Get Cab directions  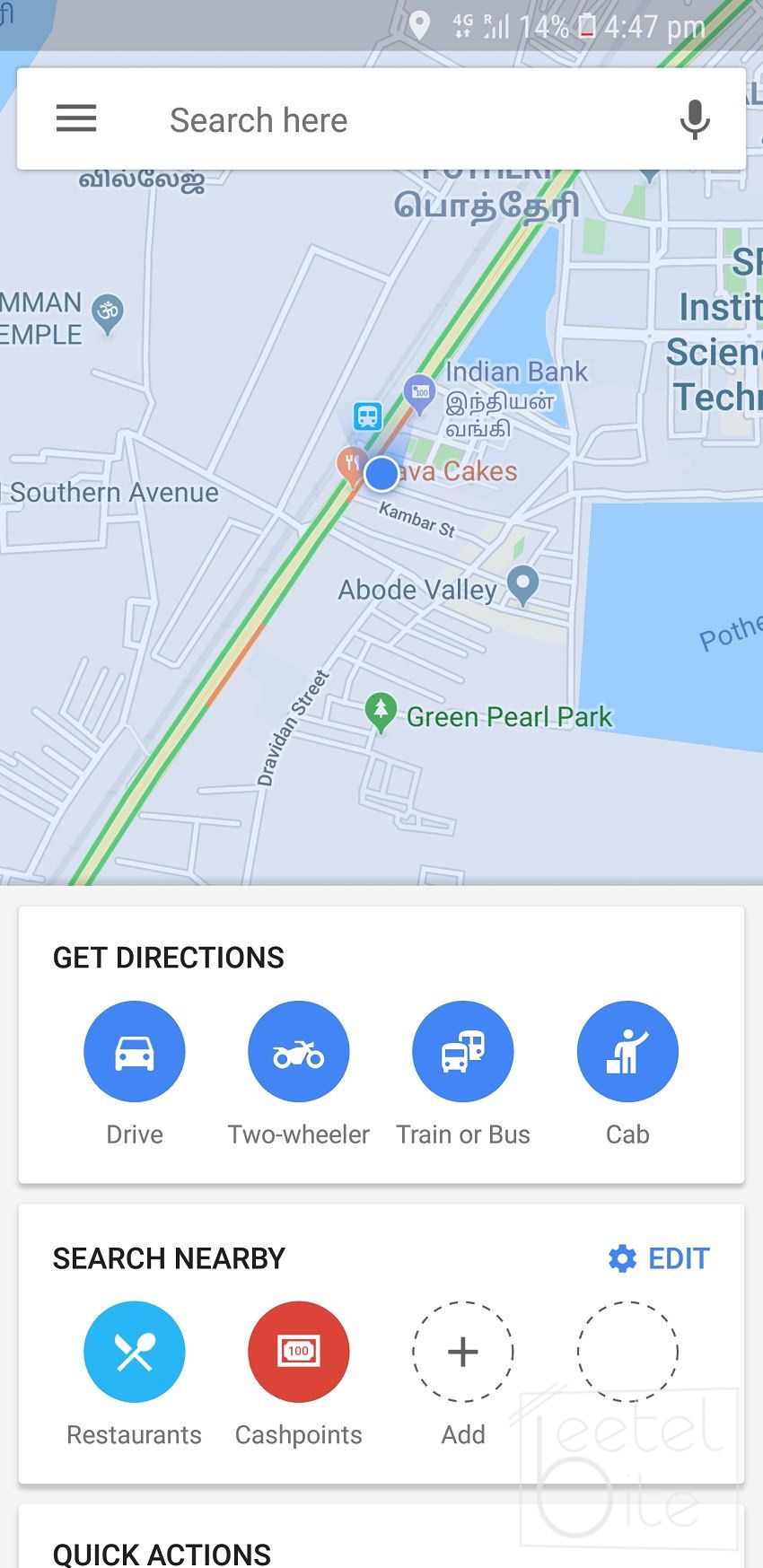(627, 1051)
